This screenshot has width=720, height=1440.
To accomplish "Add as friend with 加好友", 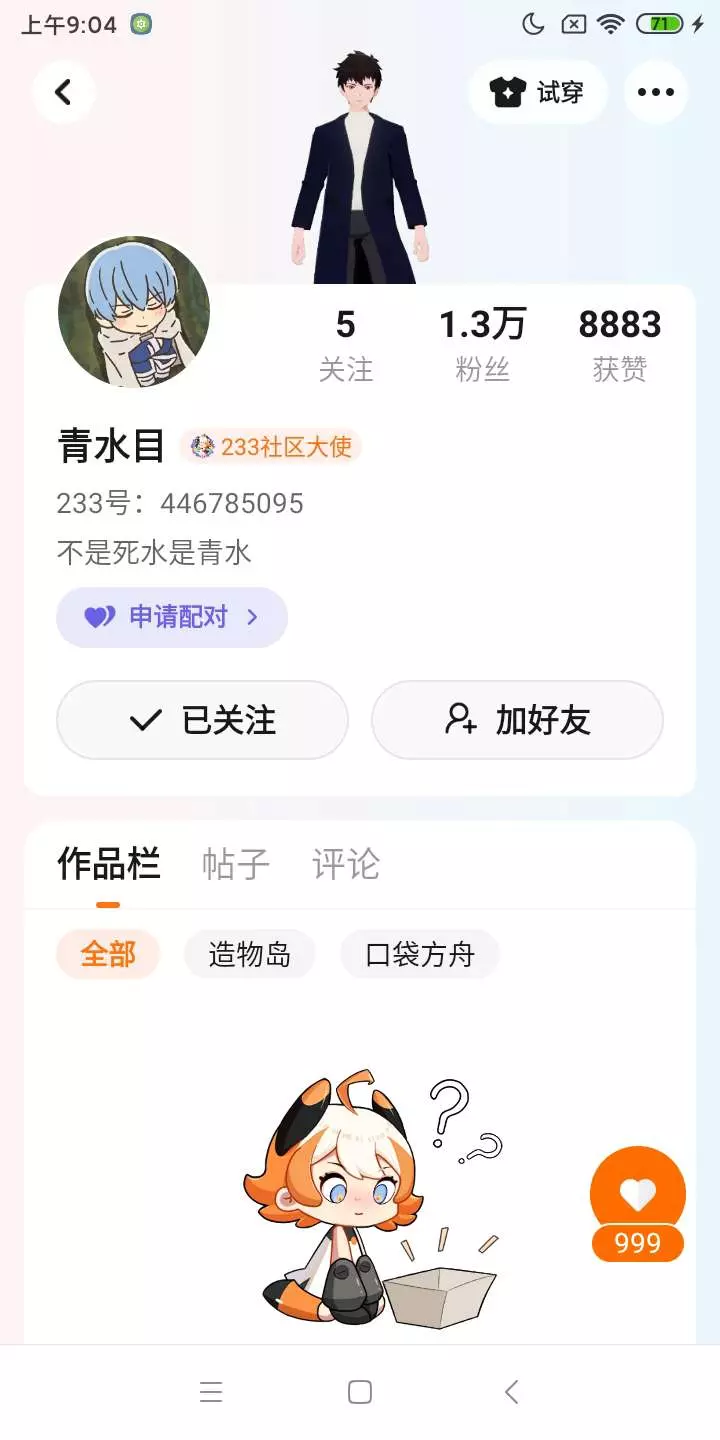I will coord(517,720).
